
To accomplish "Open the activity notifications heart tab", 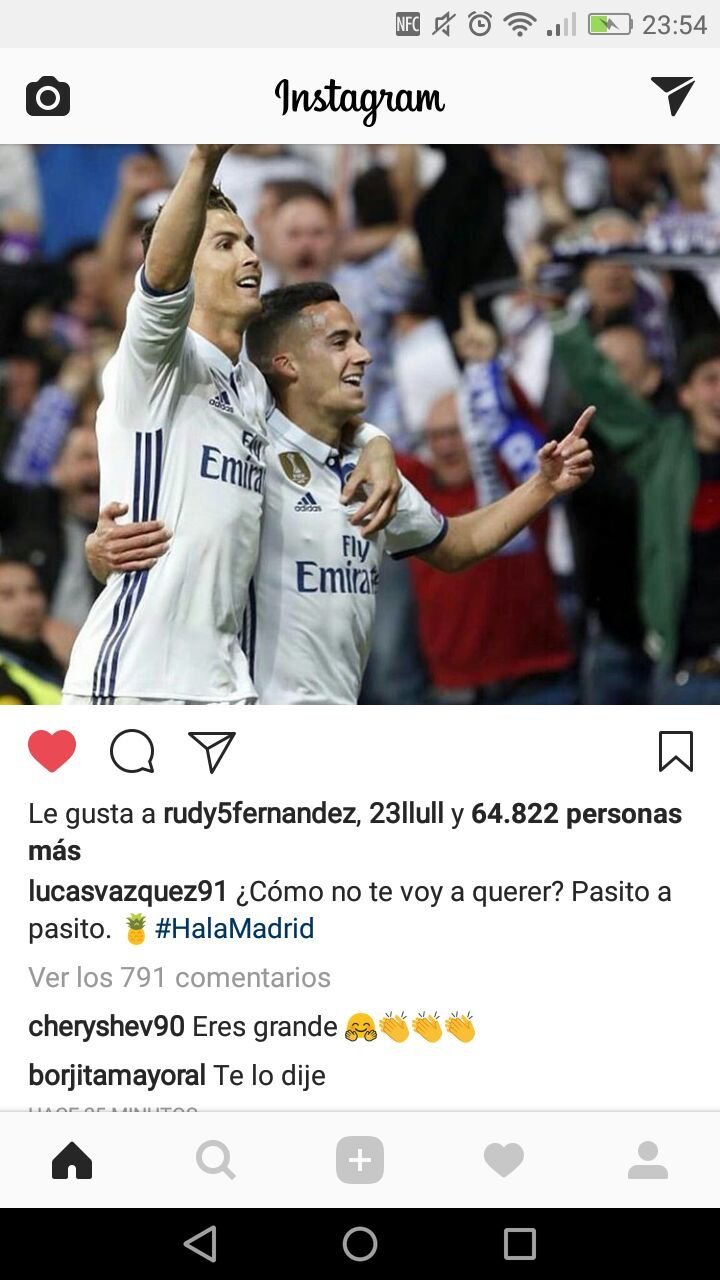I will (x=504, y=1160).
